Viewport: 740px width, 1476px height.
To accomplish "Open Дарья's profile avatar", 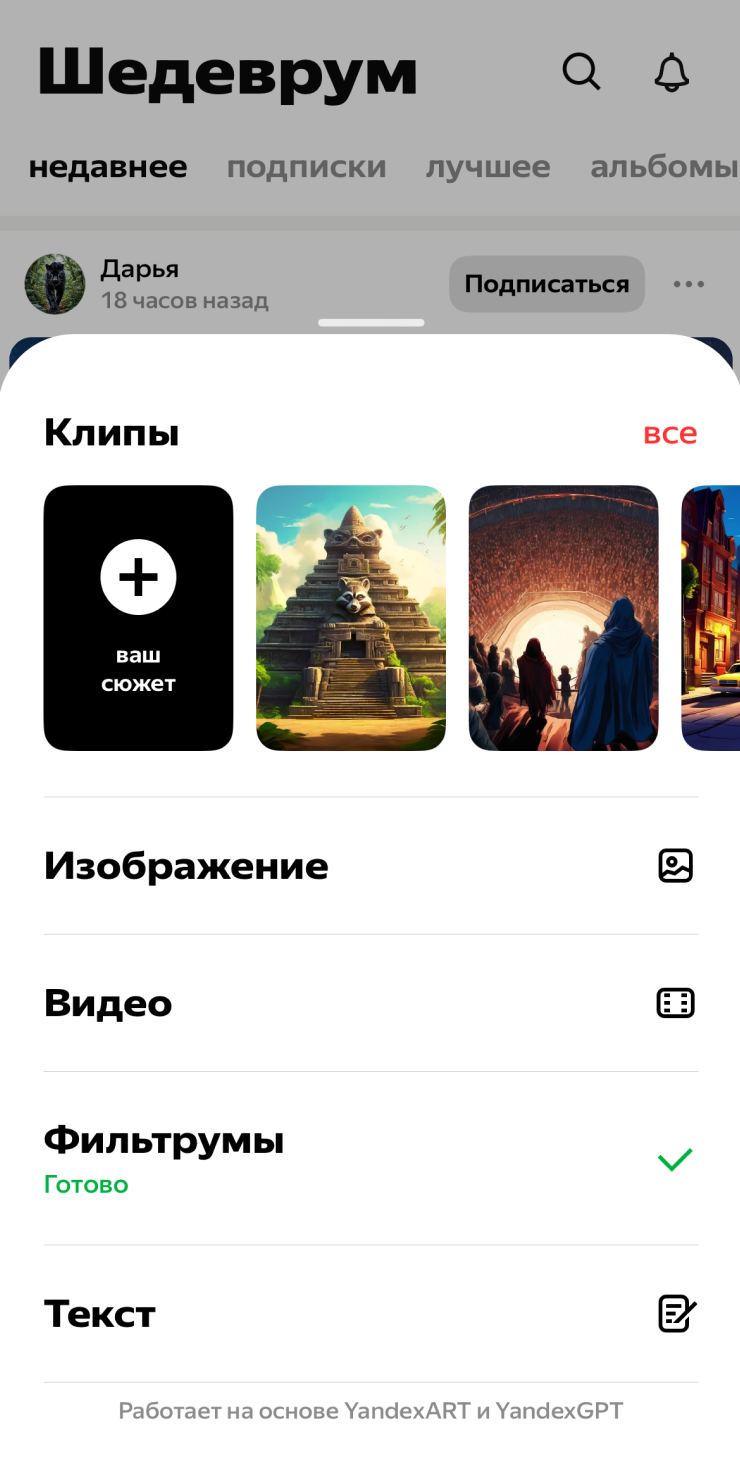I will pyautogui.click(x=55, y=284).
